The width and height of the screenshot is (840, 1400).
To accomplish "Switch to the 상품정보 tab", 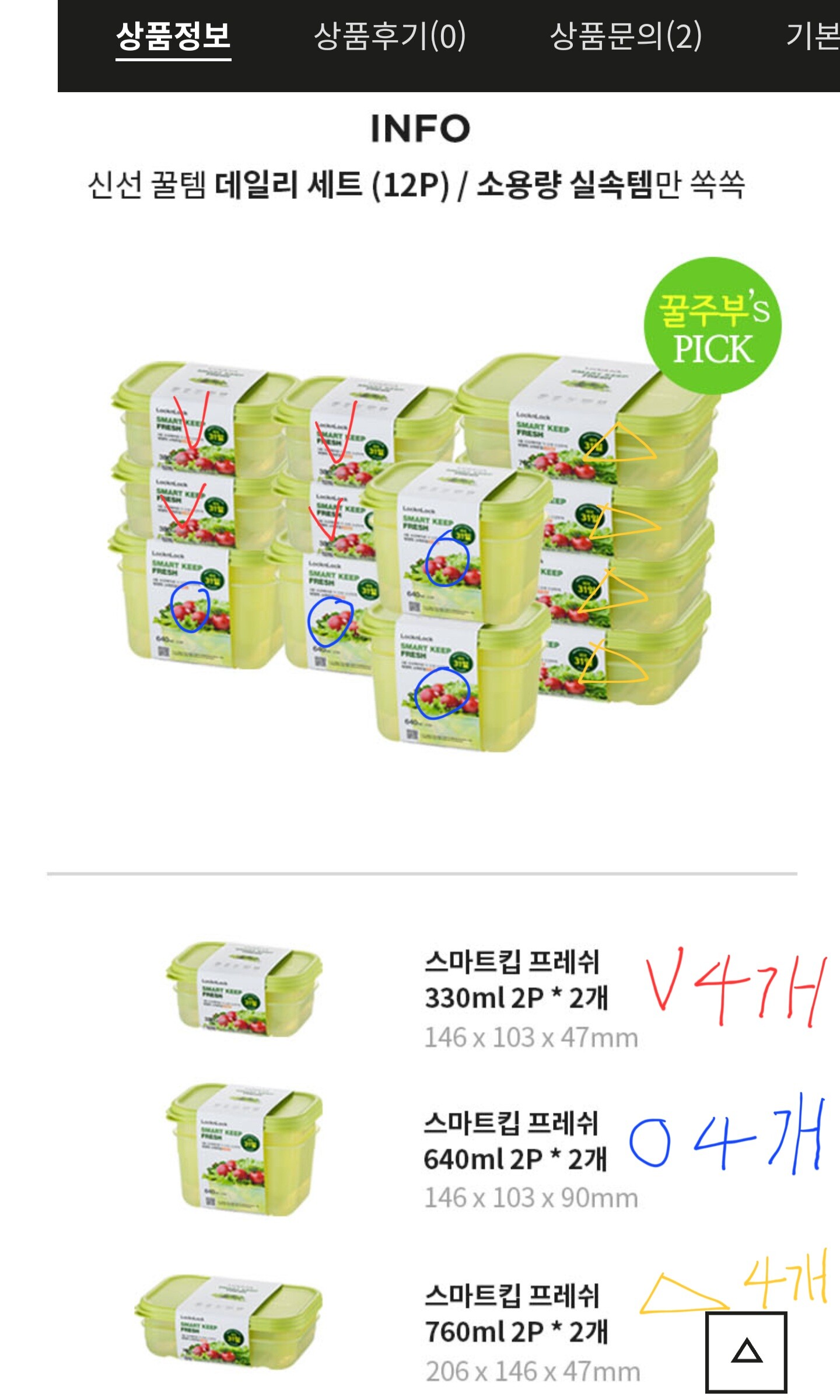I will tap(173, 36).
